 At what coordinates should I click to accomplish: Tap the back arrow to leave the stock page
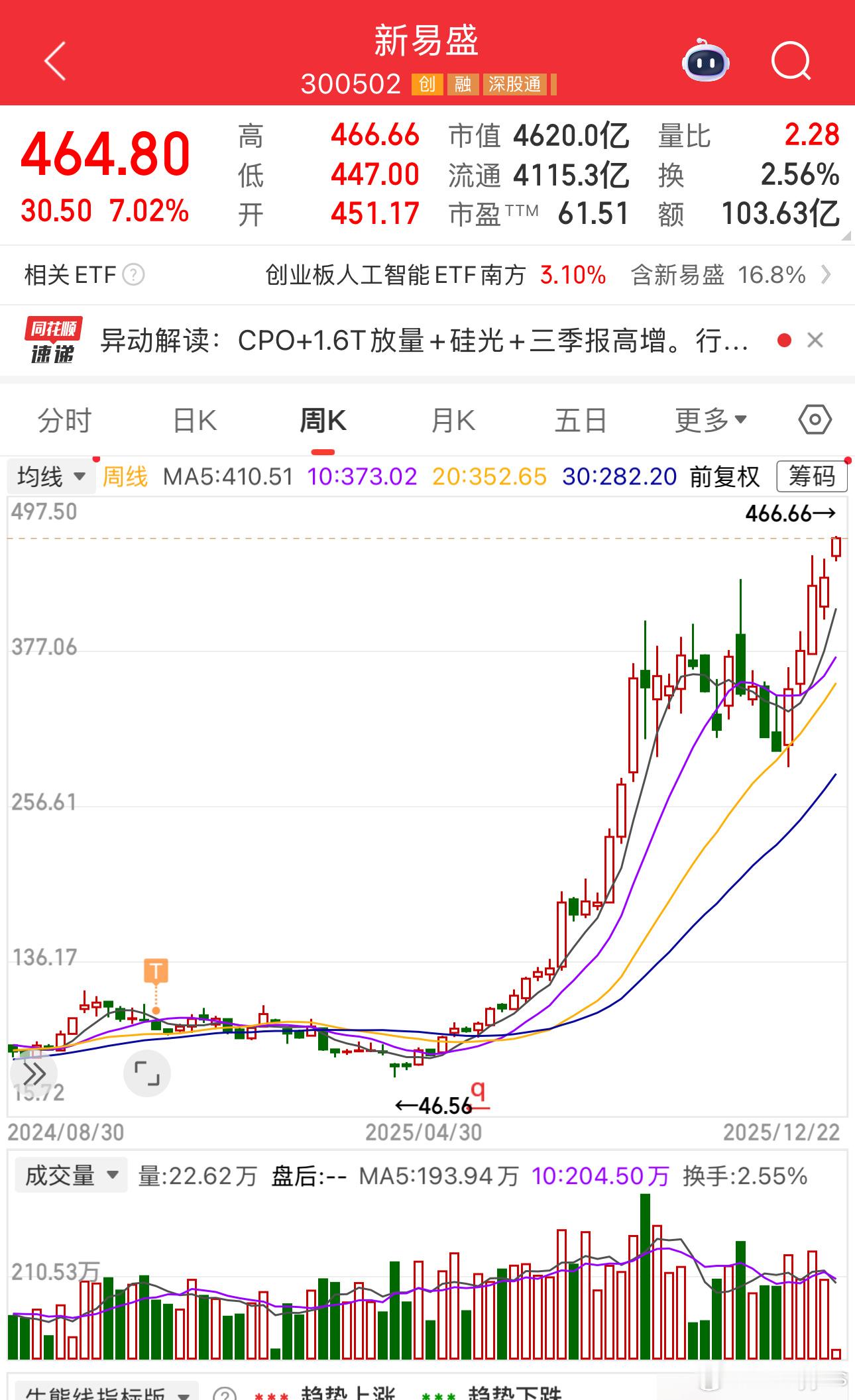(x=56, y=62)
